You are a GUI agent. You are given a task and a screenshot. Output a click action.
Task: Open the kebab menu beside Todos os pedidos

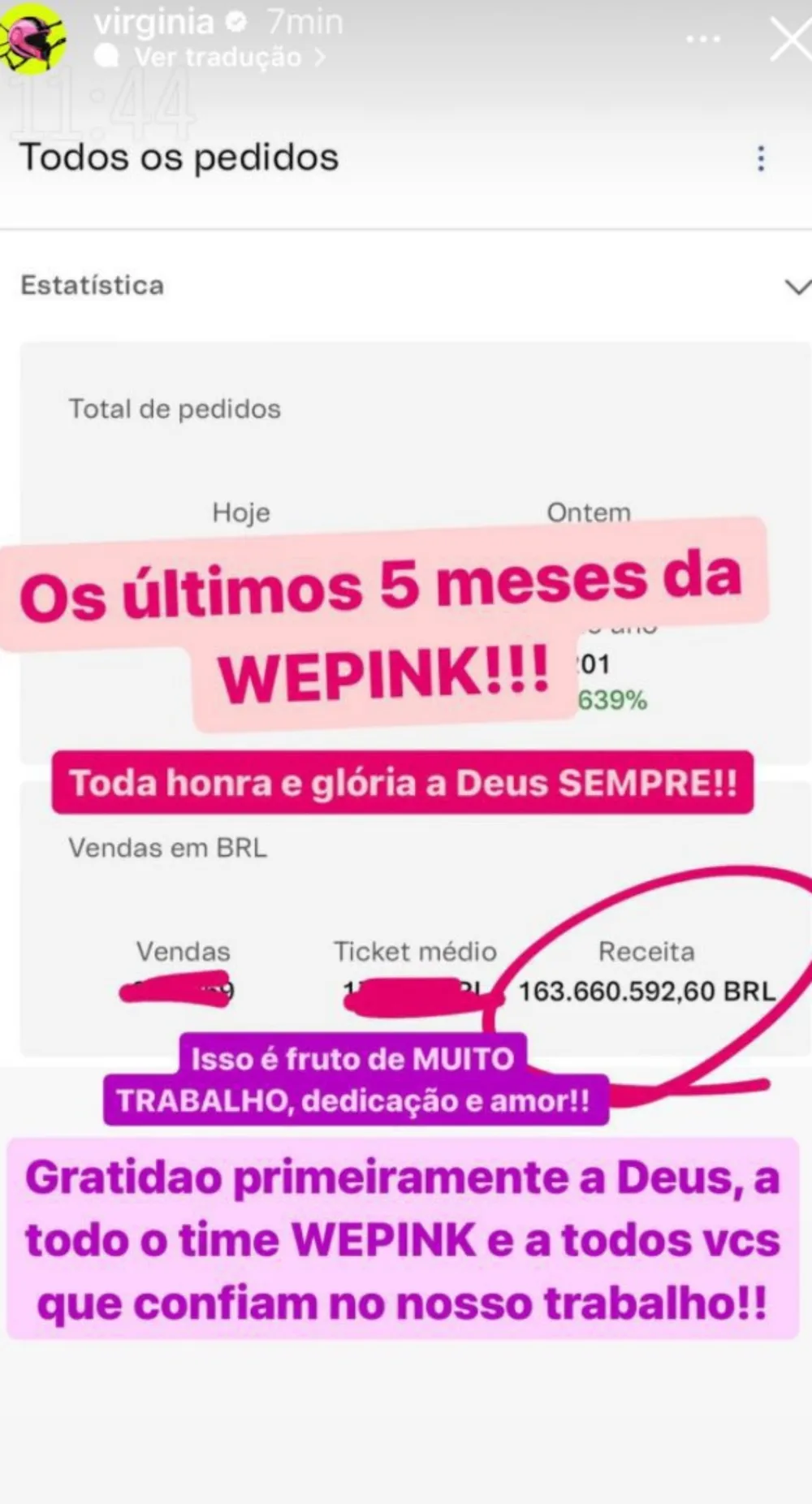tap(761, 159)
